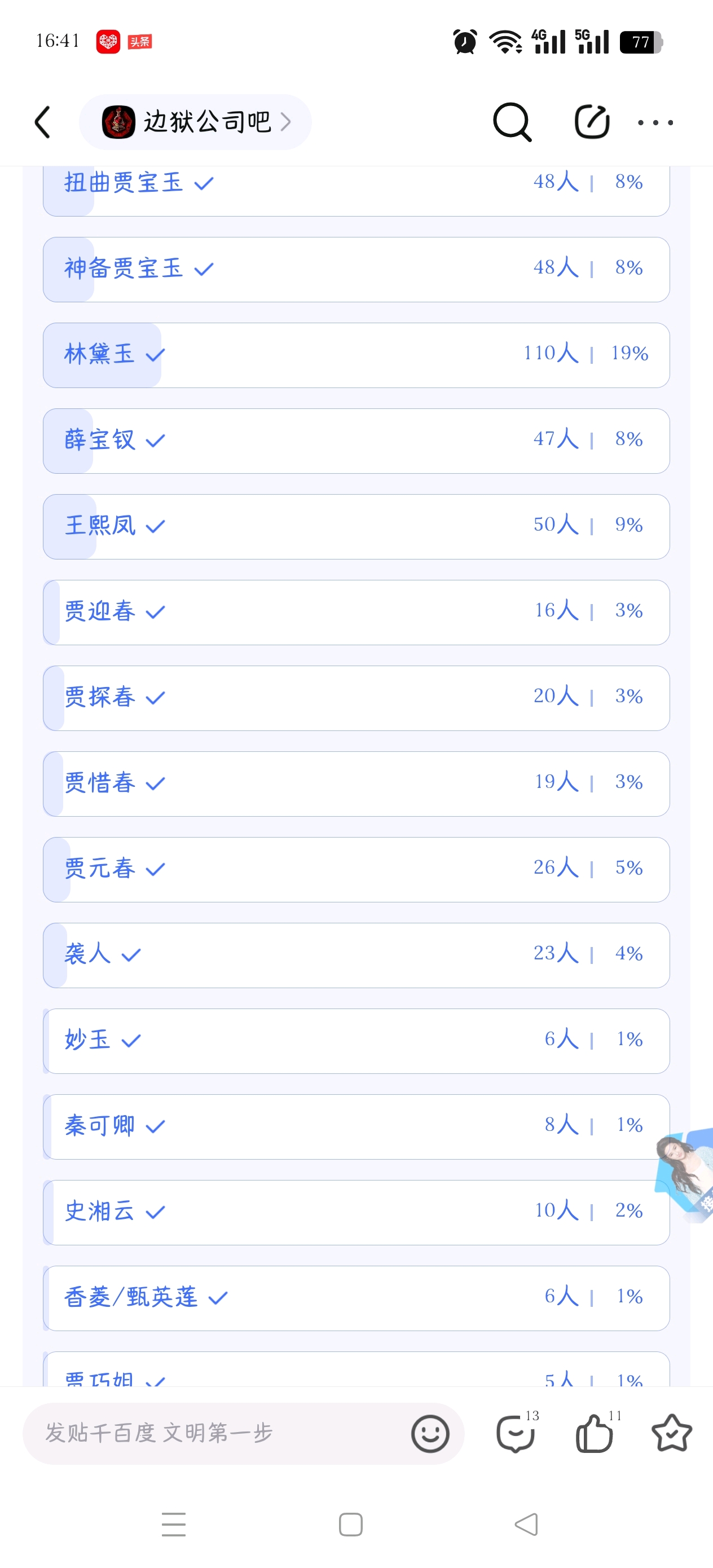Tap the compose post icon

click(x=592, y=122)
